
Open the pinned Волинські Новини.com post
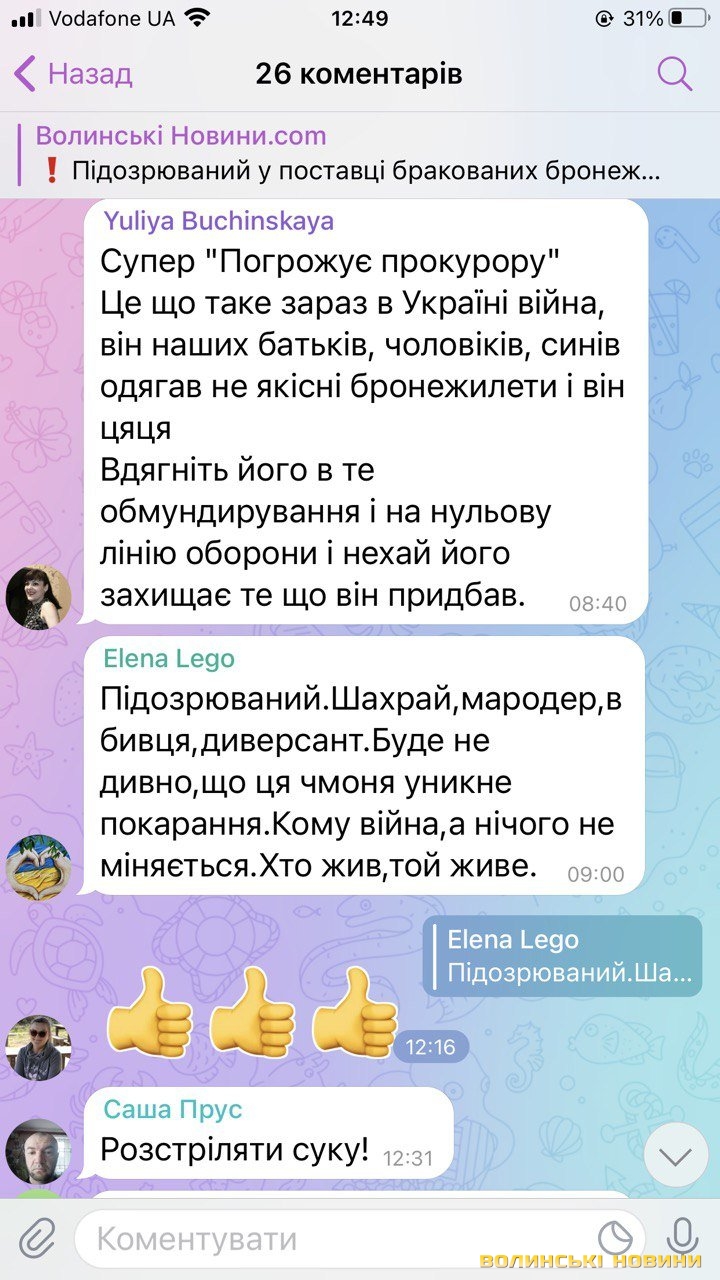tap(350, 154)
